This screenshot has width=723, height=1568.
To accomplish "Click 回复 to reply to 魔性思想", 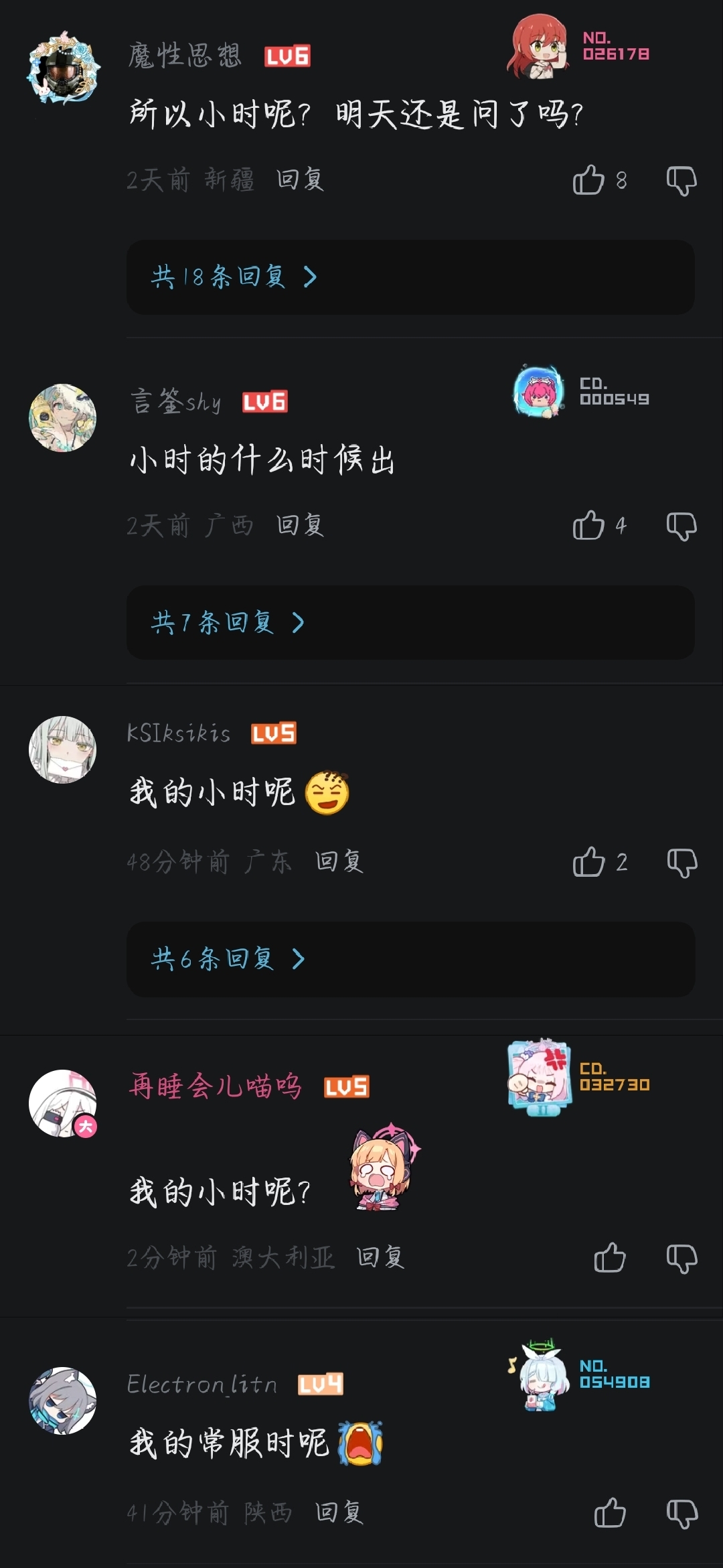I will pos(300,182).
